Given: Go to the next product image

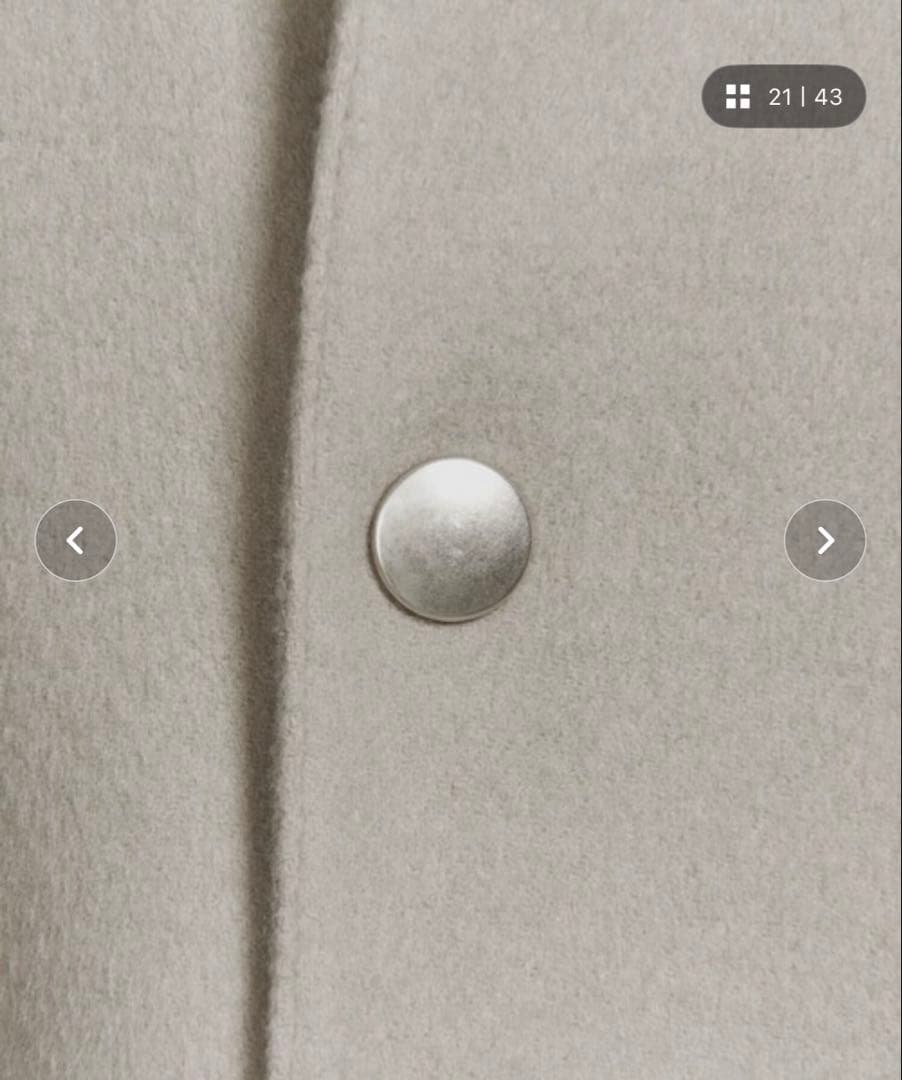Looking at the screenshot, I should (x=825, y=540).
